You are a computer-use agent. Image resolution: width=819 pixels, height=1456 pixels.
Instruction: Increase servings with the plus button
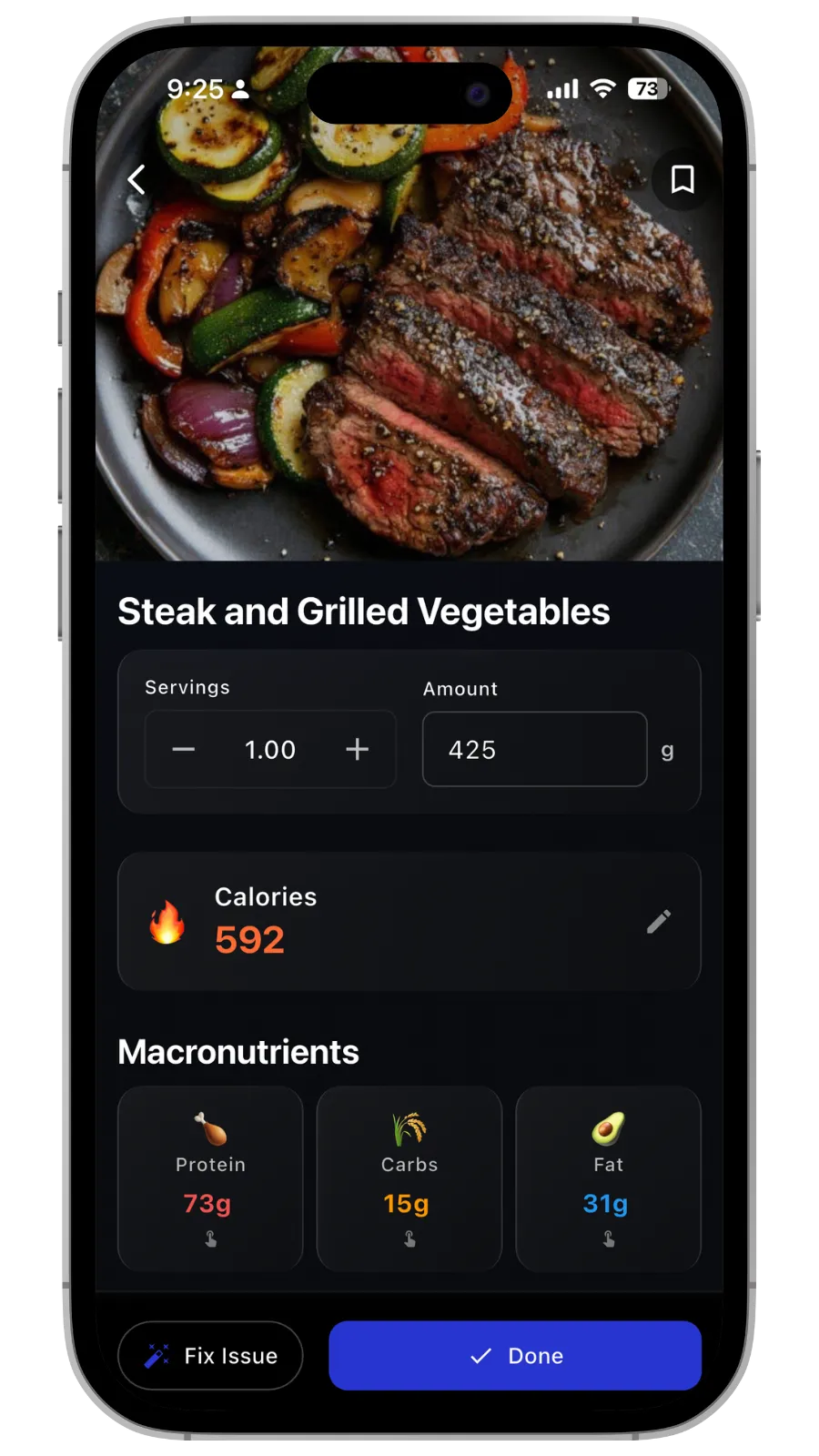pyautogui.click(x=357, y=749)
